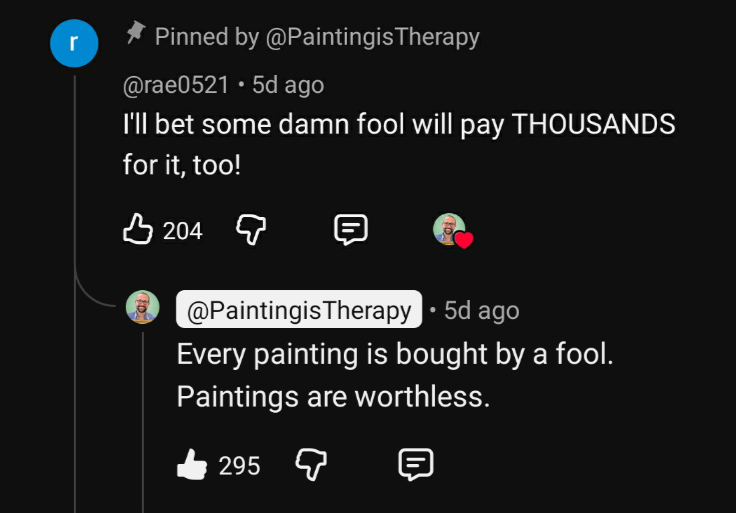Tap the reply author's profile photo

(x=143, y=307)
